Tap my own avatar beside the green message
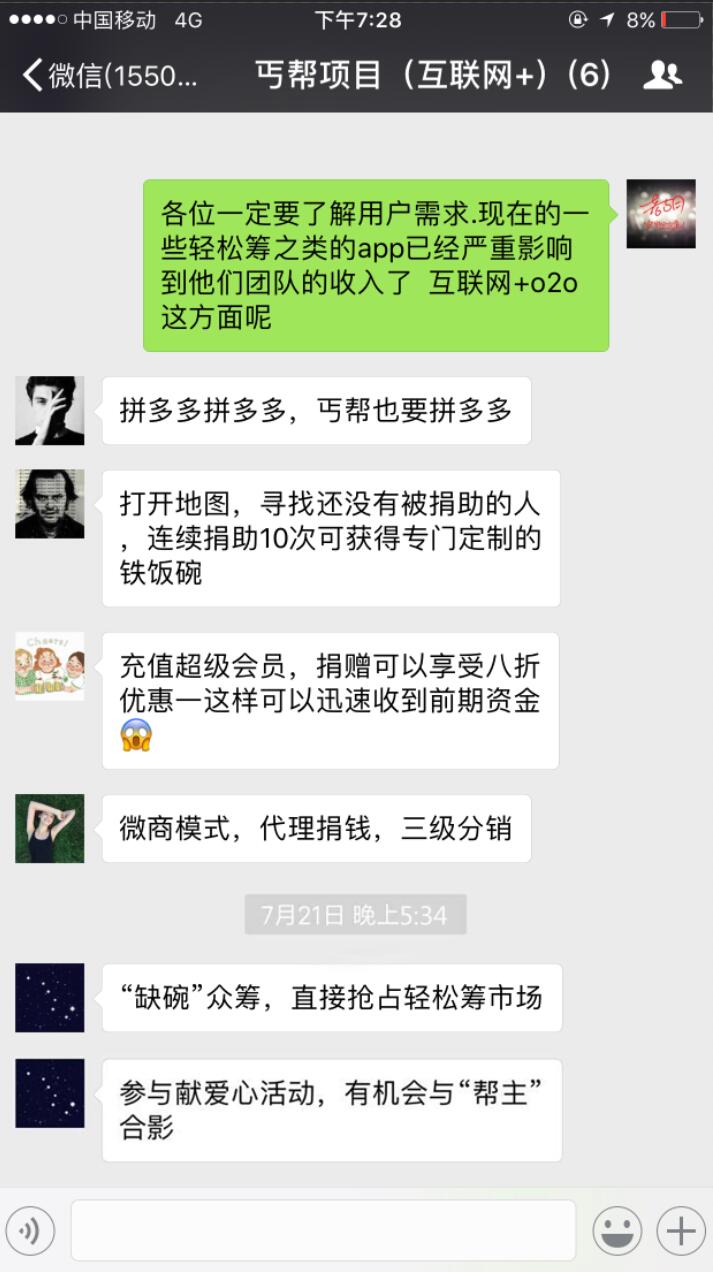 pos(661,214)
